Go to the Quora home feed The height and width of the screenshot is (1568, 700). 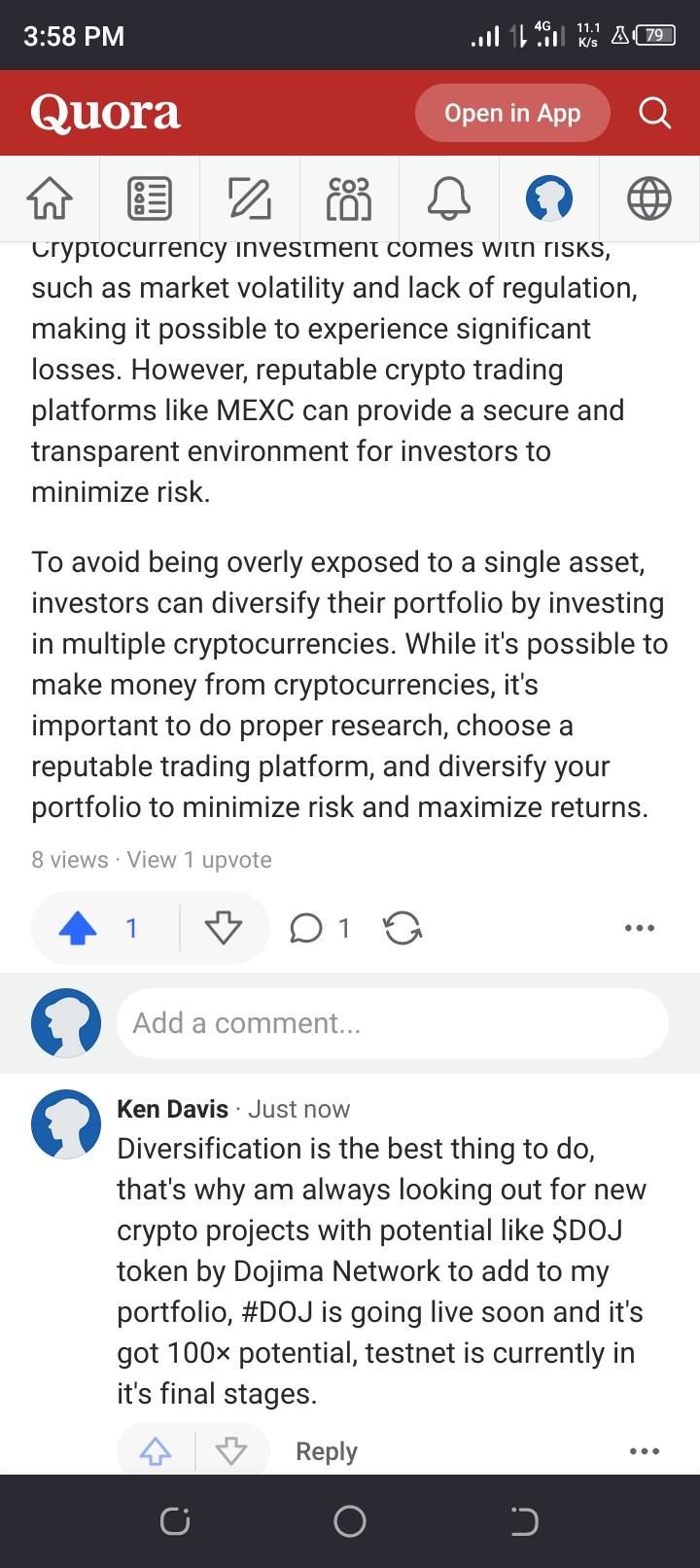[x=50, y=198]
